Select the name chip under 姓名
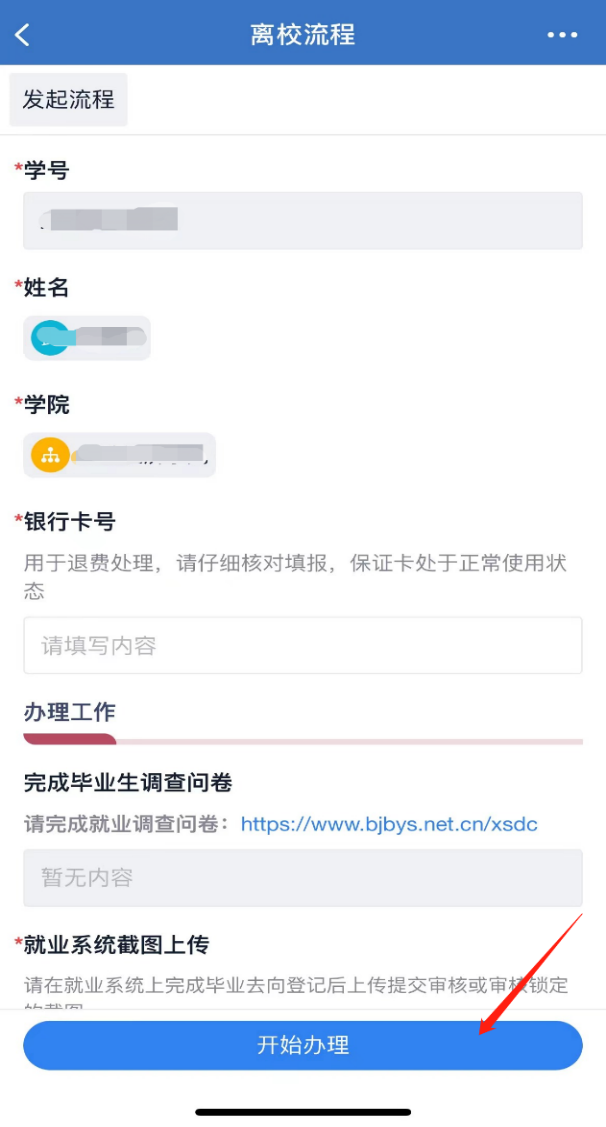Viewport: 606px width, 1127px height. coord(87,338)
